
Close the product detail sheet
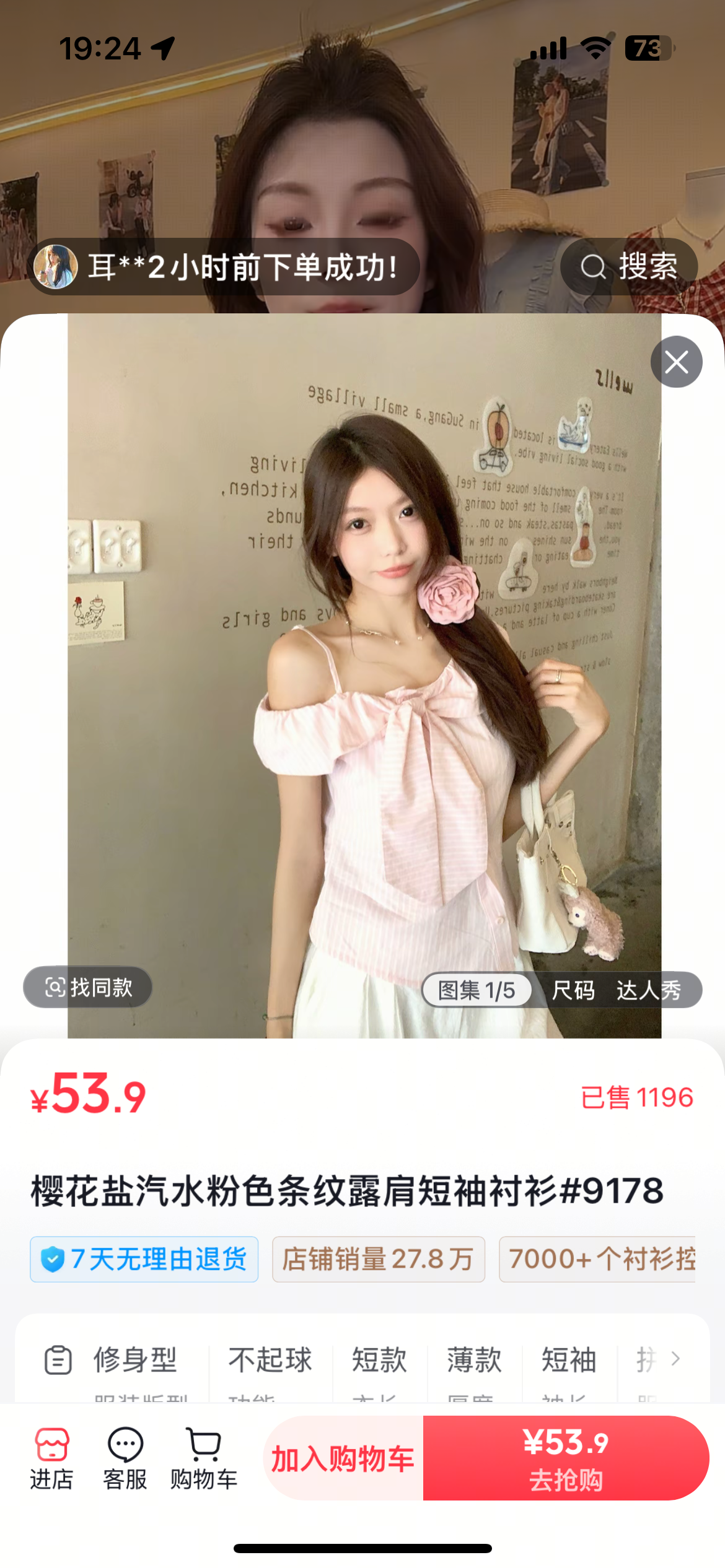point(676,362)
